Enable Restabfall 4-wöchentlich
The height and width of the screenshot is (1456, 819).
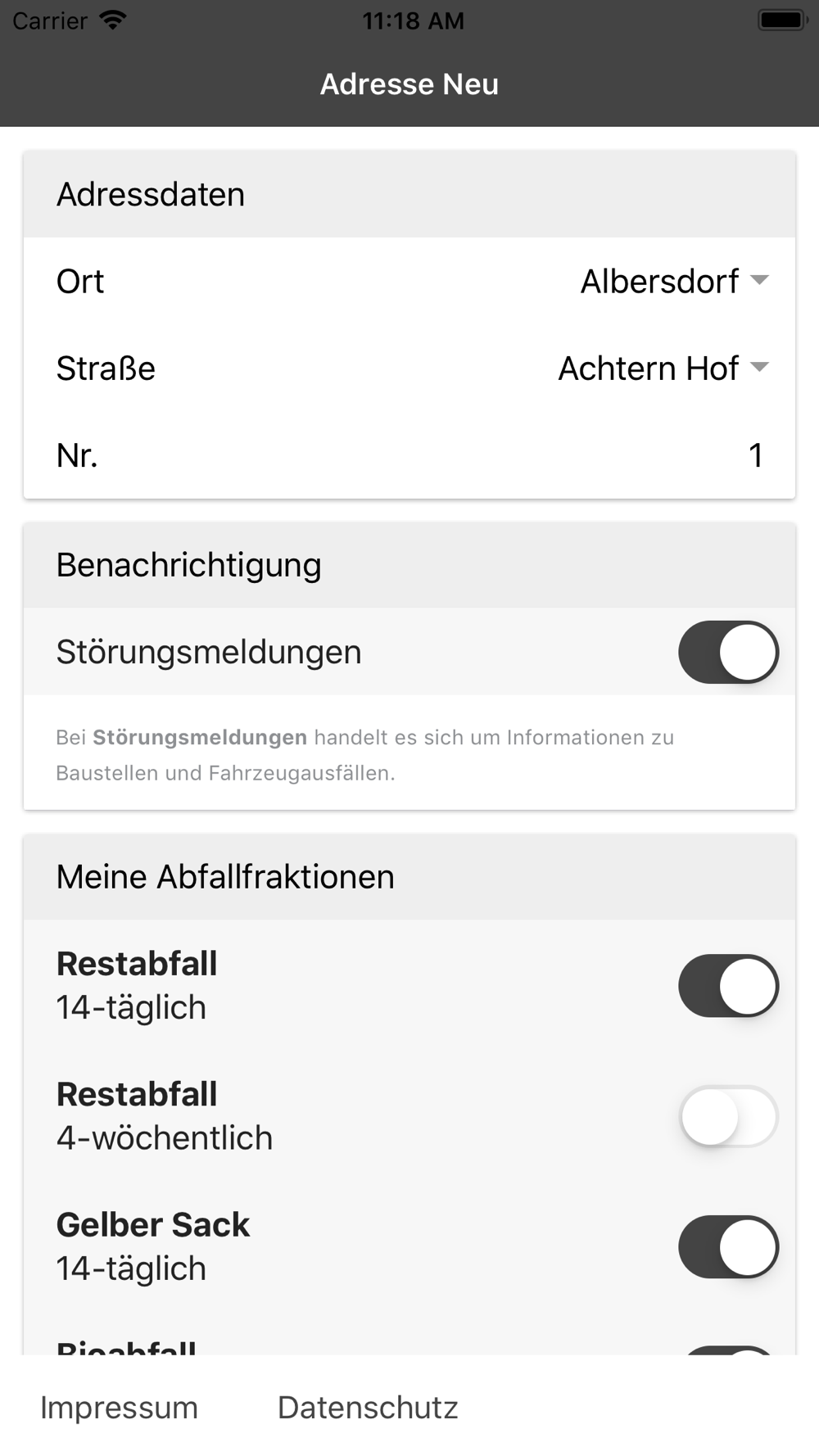pyautogui.click(x=728, y=1116)
